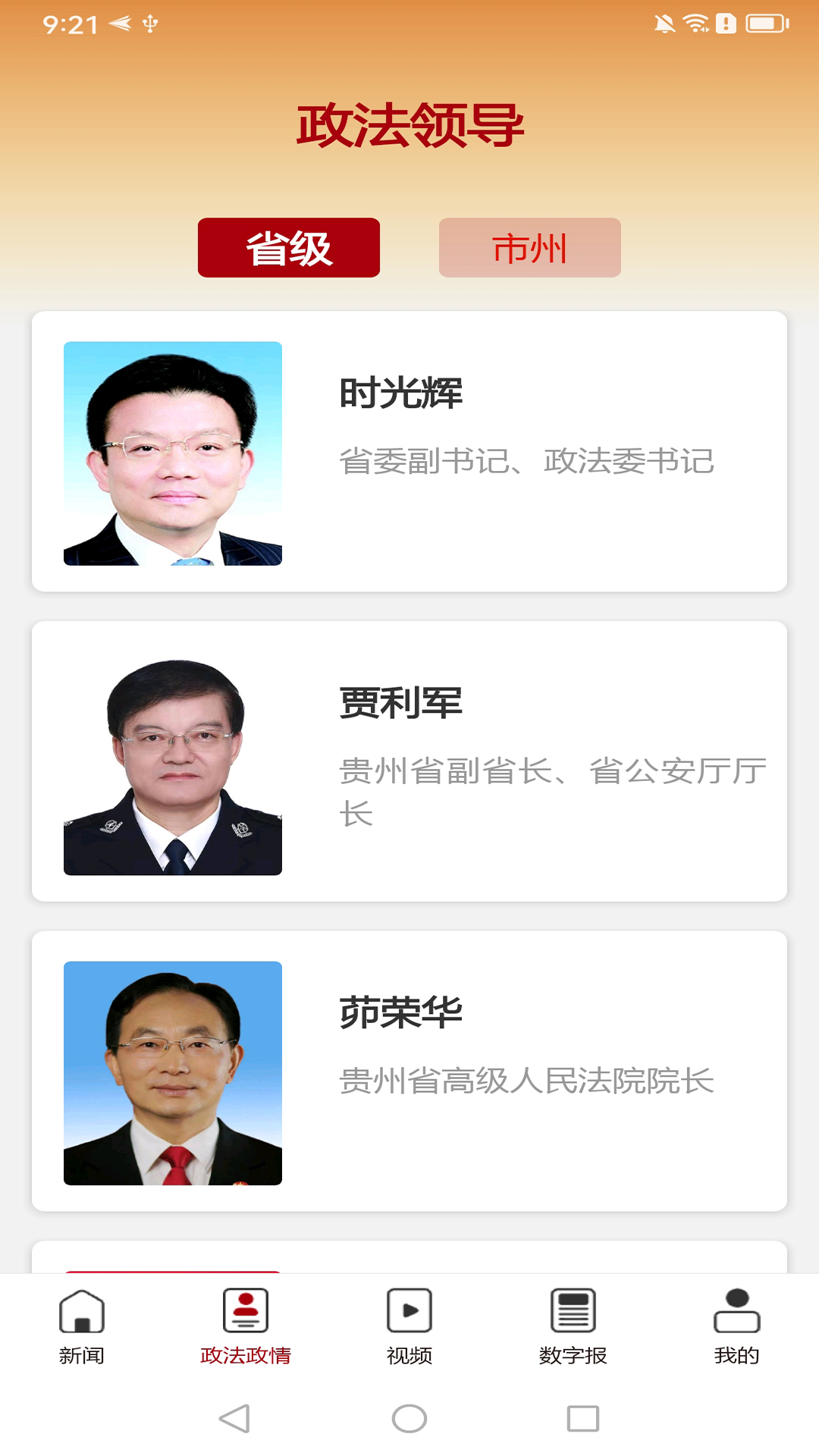819x1456 pixels.
Task: Open the card for 茆荣华
Action: click(409, 1071)
